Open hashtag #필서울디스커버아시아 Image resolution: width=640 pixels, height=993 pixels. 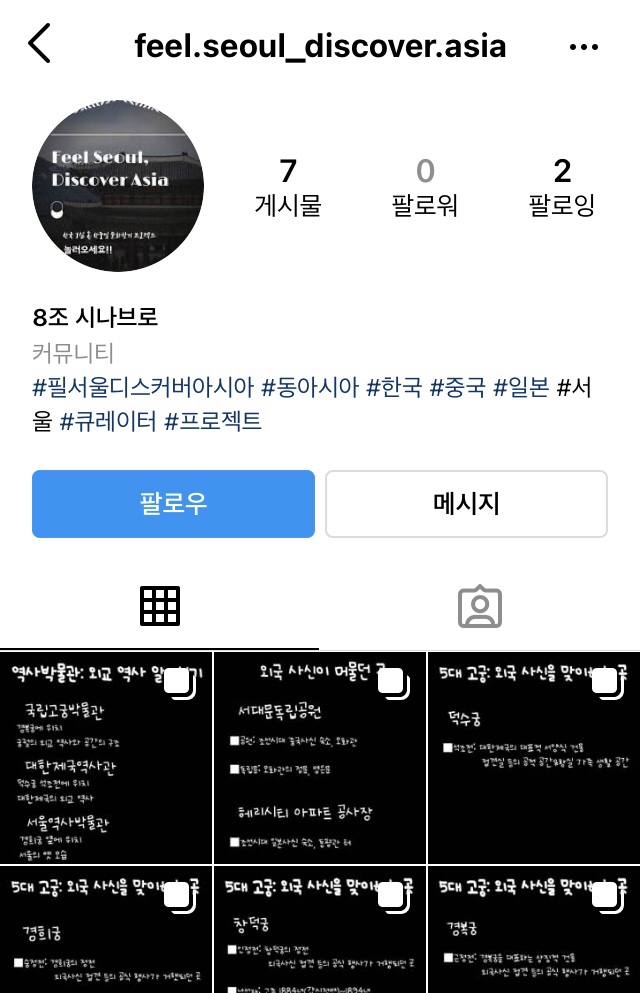[143, 387]
